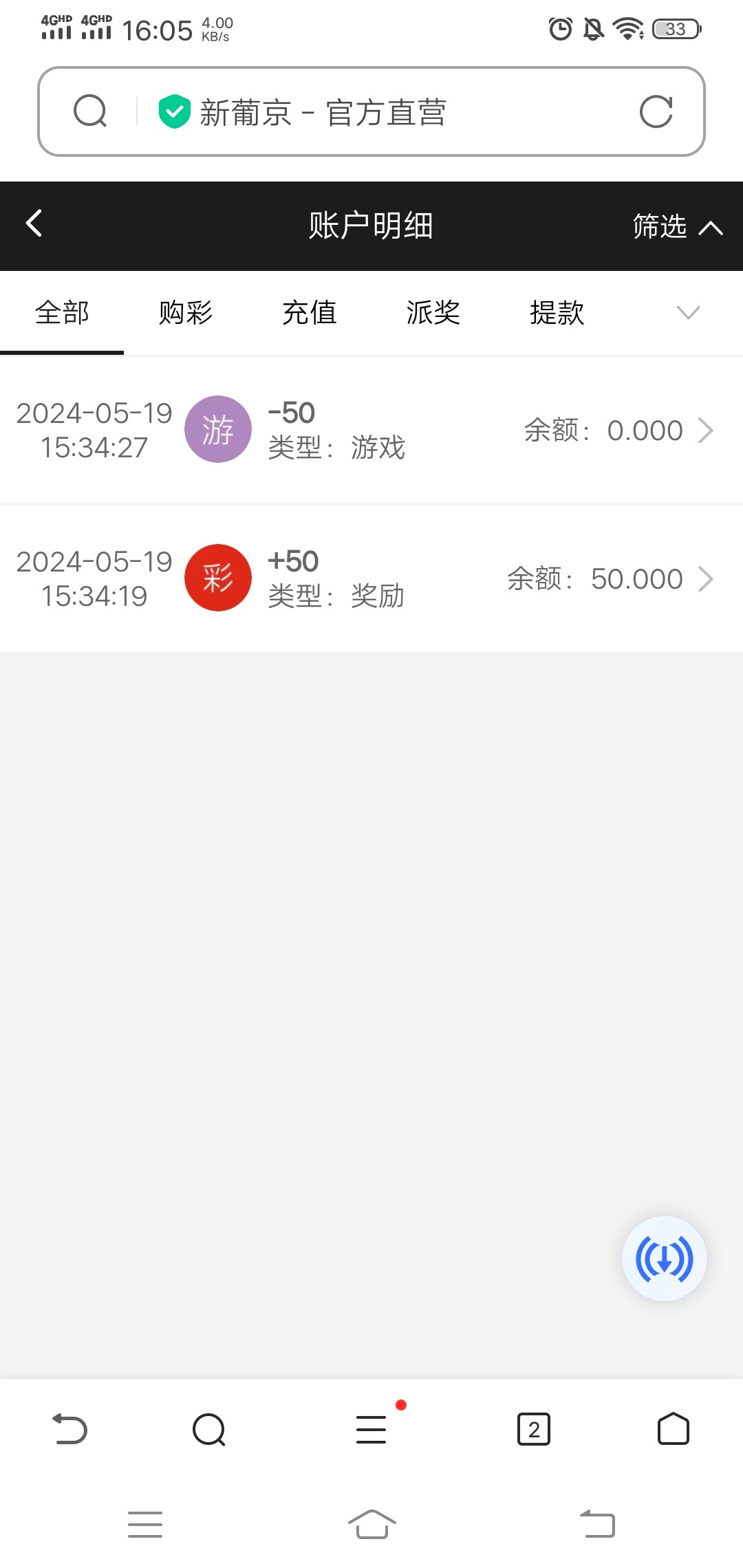Tap the floating blue download bubble
743x1568 pixels.
tap(663, 1258)
